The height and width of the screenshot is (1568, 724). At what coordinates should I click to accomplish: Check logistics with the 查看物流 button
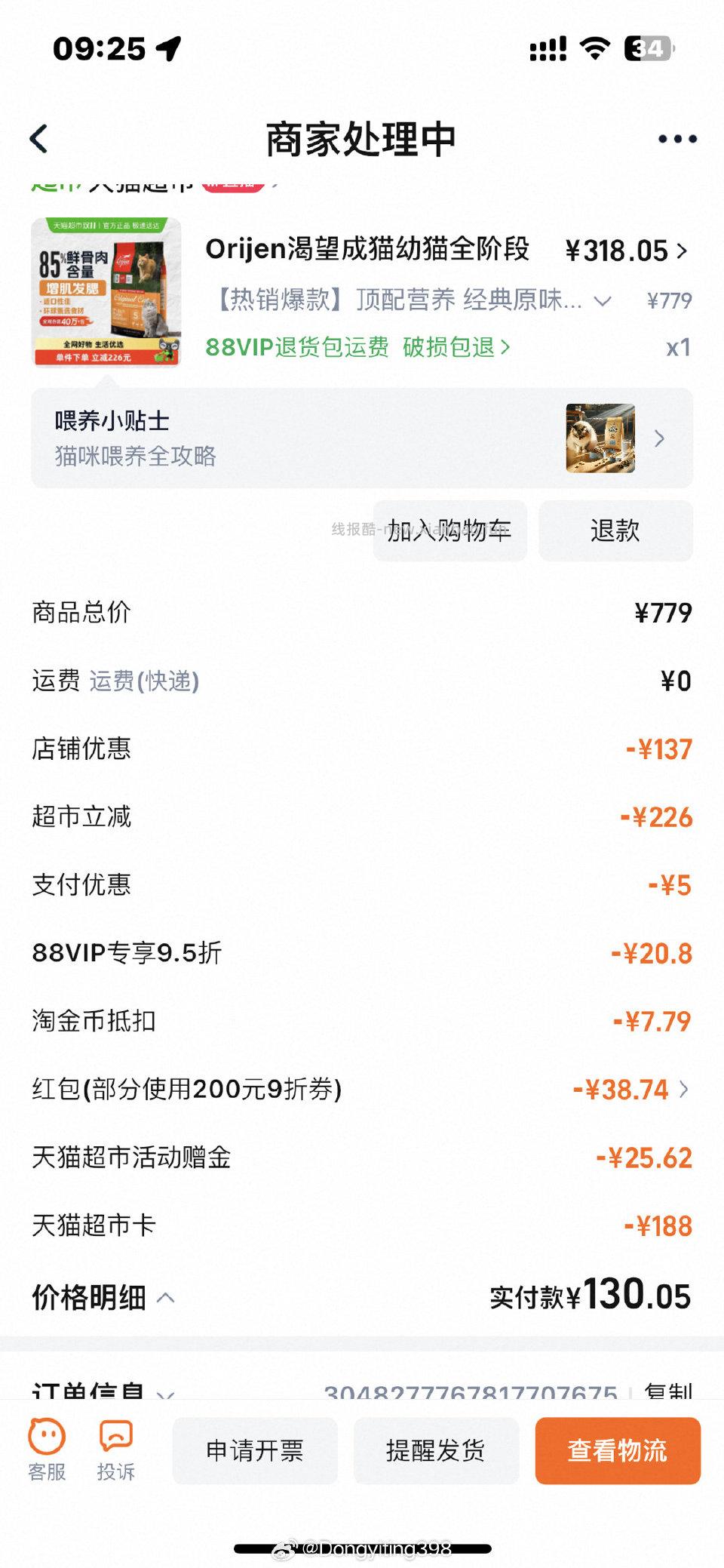617,1451
